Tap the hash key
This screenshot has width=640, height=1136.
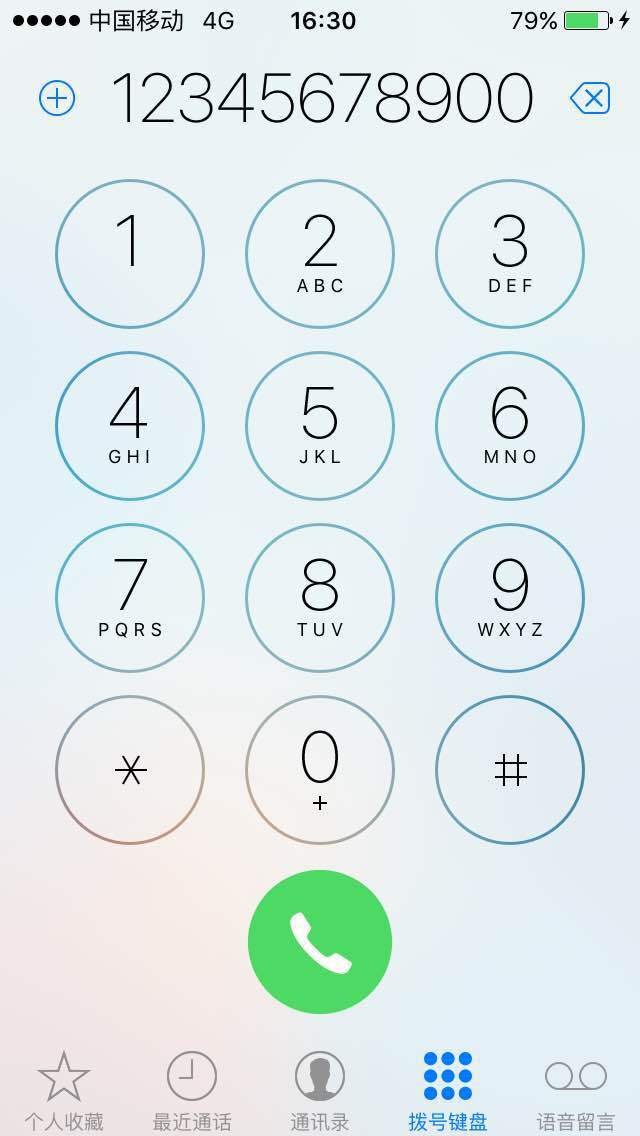pos(510,770)
